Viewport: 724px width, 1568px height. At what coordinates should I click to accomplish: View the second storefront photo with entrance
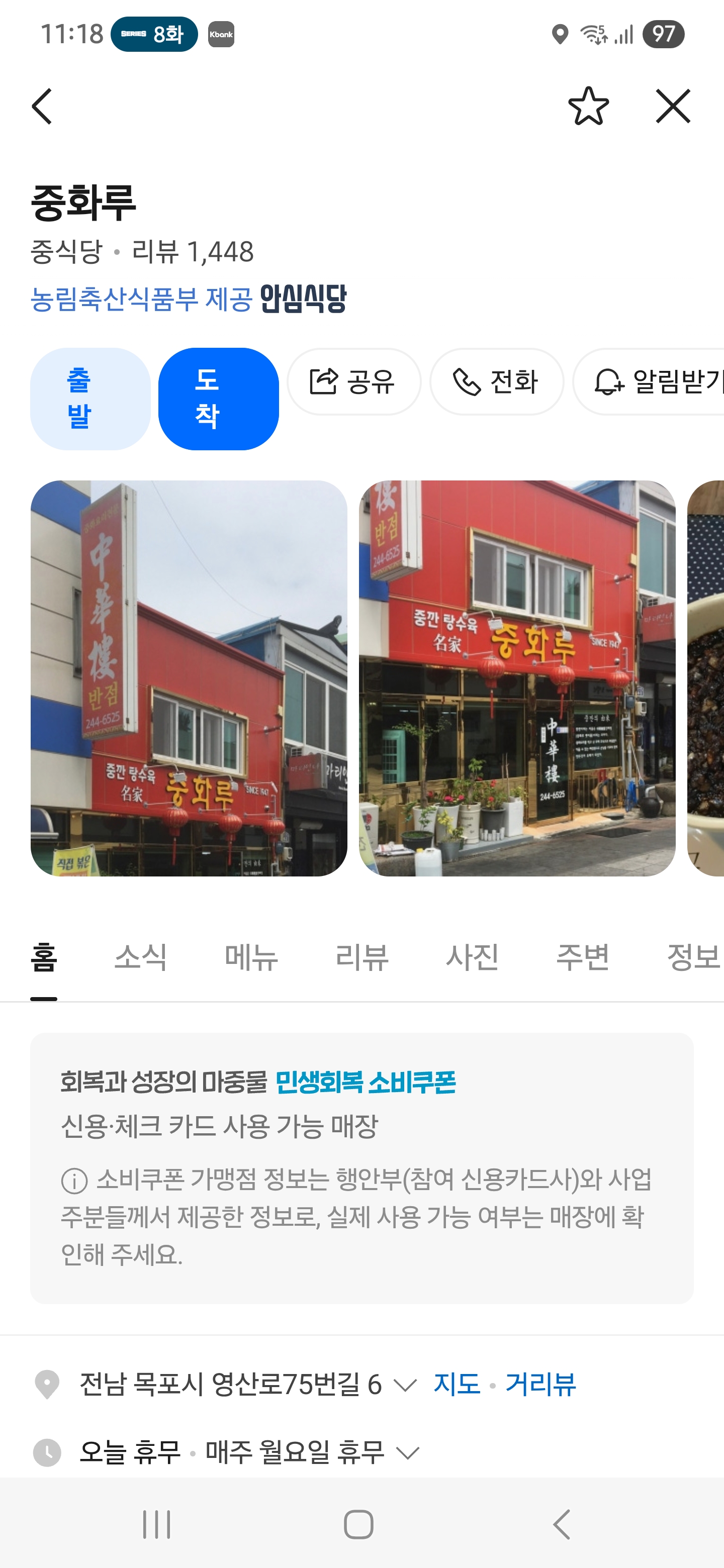(517, 678)
